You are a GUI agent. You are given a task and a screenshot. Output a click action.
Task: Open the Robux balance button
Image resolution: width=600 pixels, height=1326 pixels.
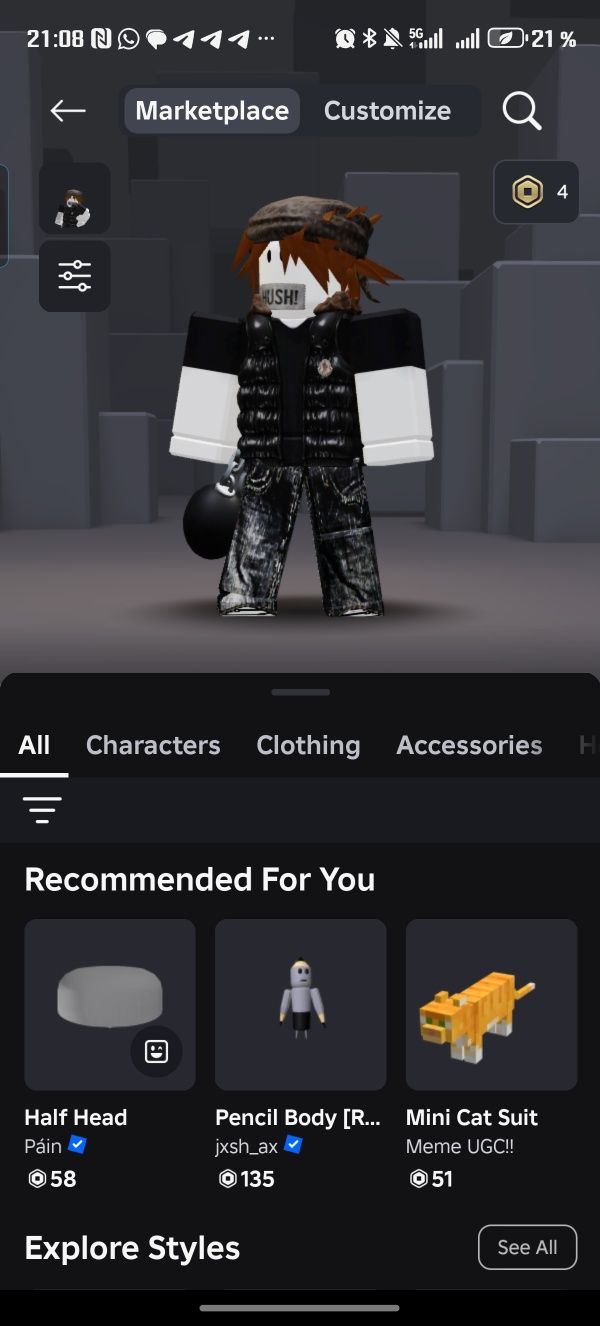[x=536, y=192]
